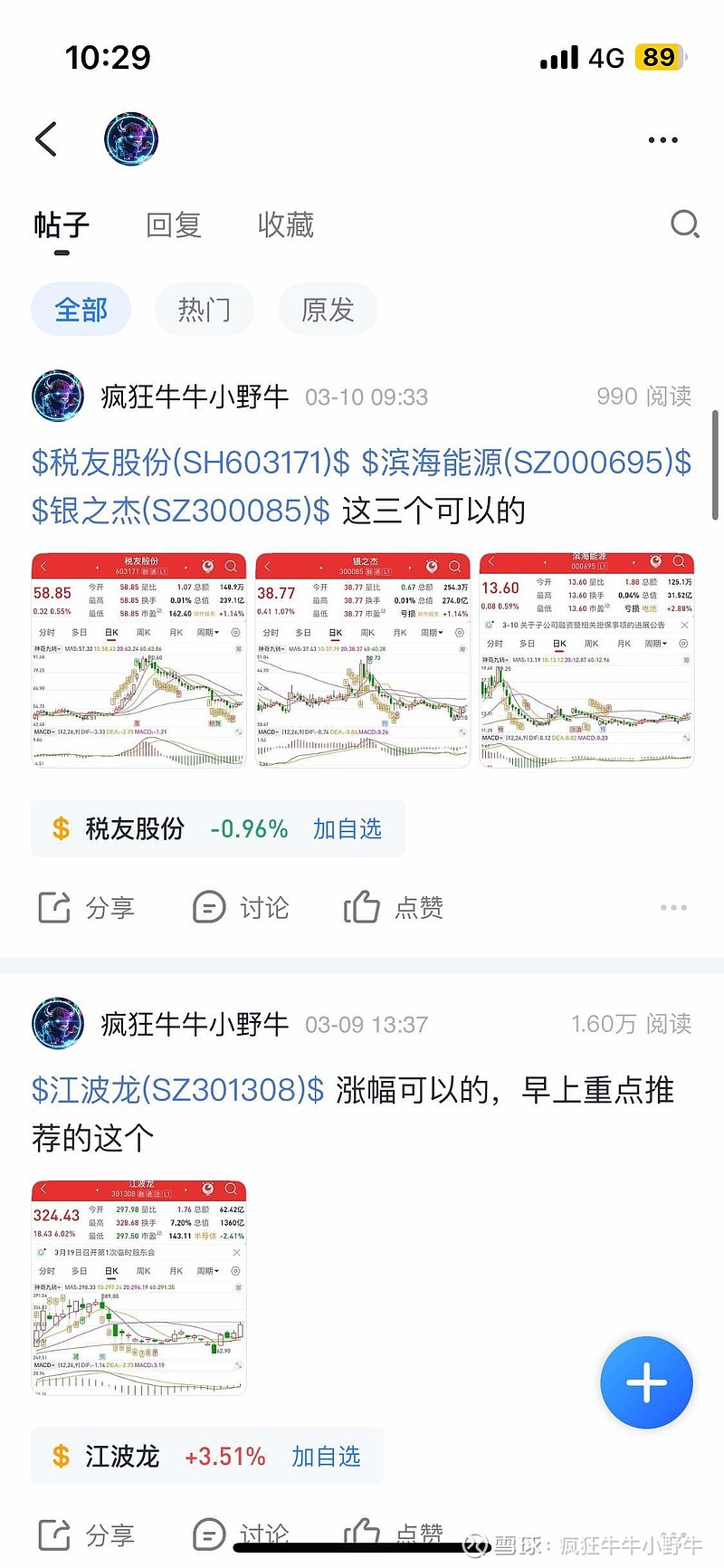Tap the blue floating + button
724x1568 pixels.
(646, 1382)
